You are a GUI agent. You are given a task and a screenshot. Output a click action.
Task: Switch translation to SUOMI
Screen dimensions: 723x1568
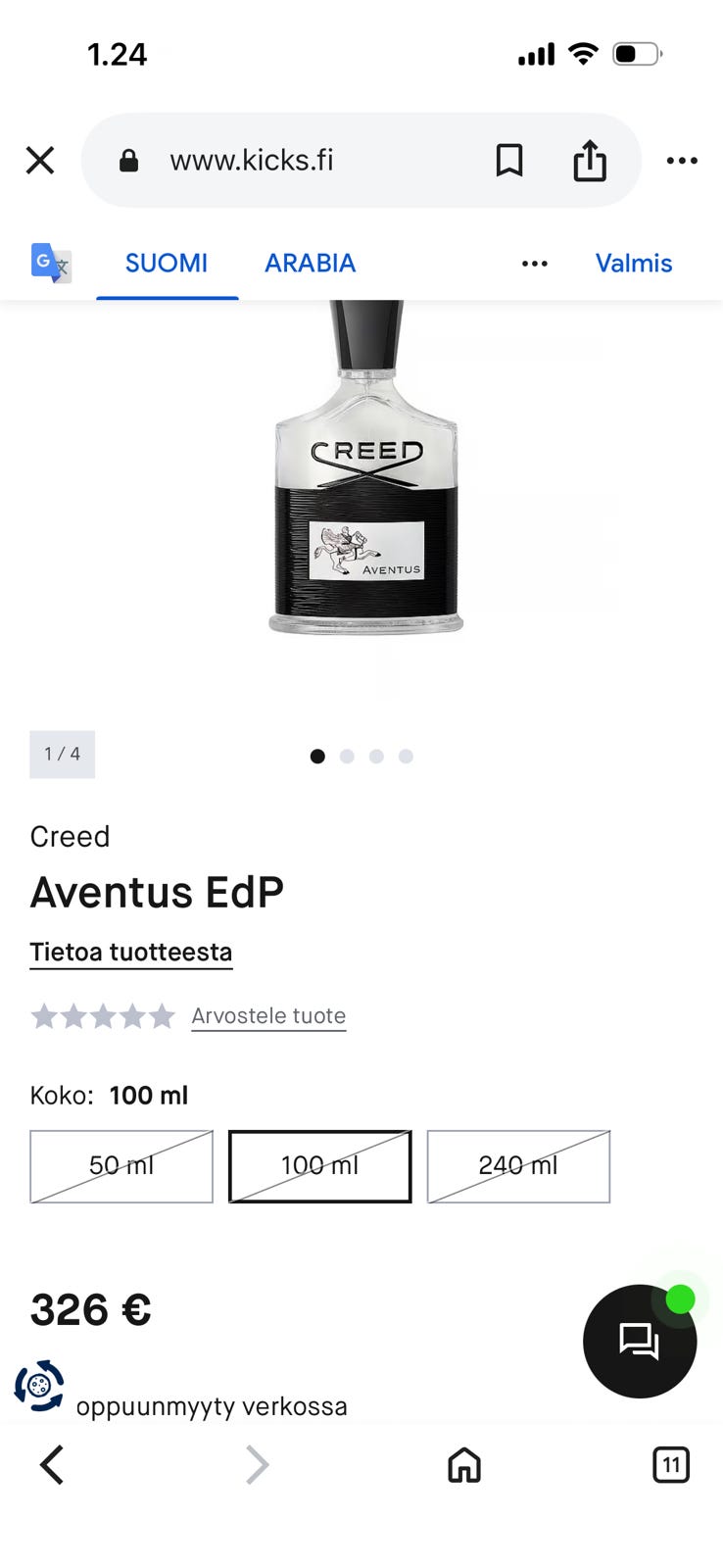click(167, 264)
